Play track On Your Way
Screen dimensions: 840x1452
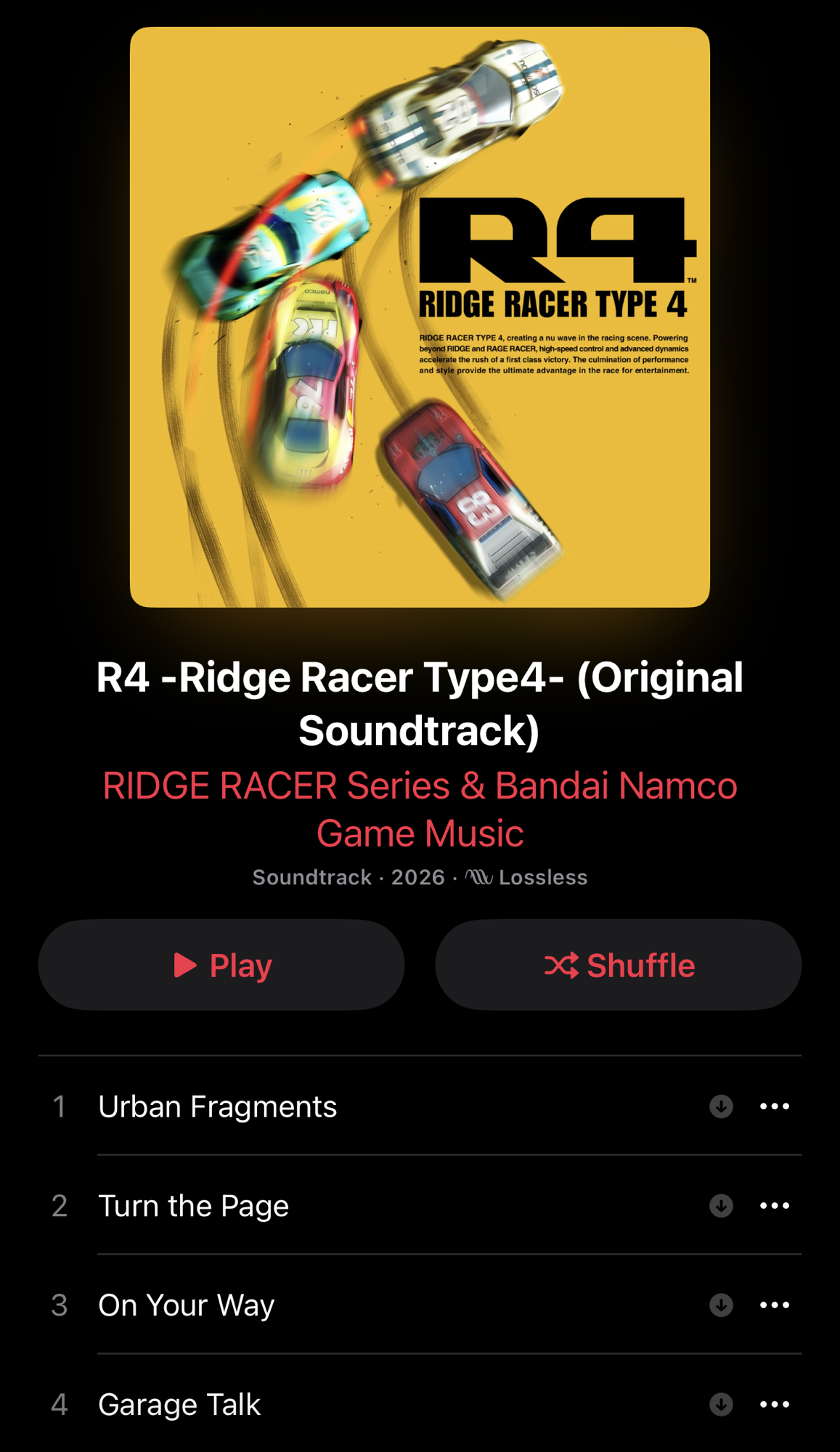pos(187,1305)
